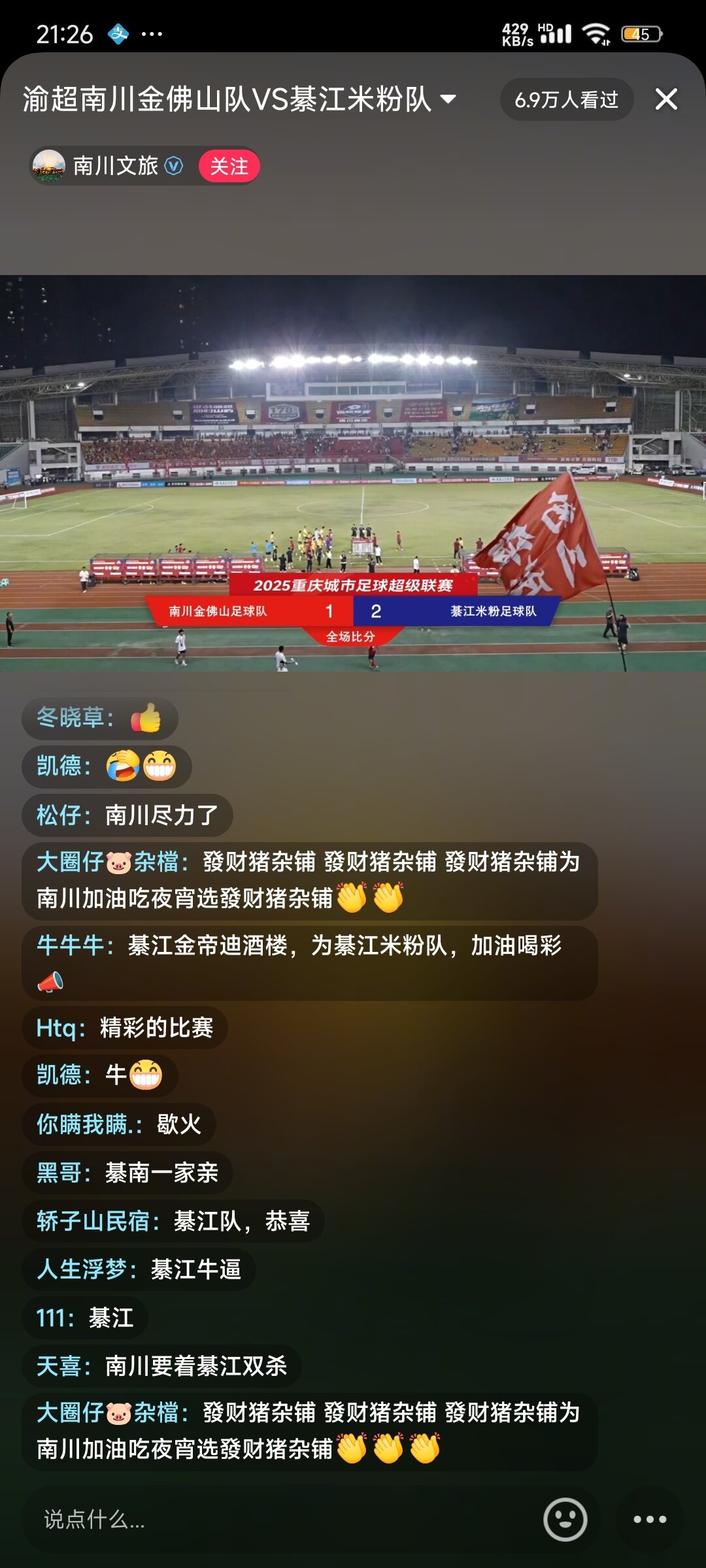
Task: Follow 南川文旅 with the 关注 button
Action: (229, 166)
